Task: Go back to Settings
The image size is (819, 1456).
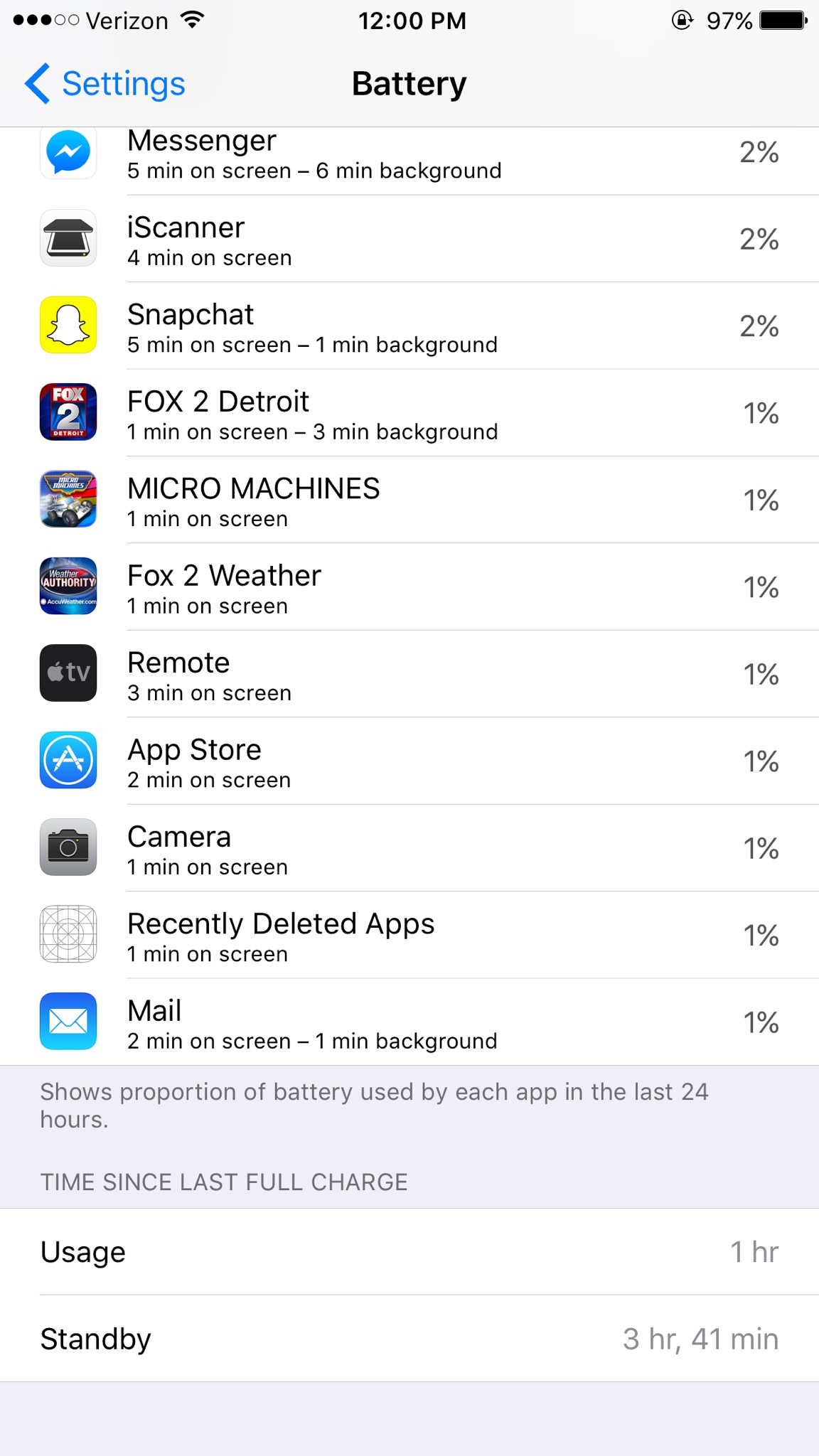Action: [x=105, y=84]
